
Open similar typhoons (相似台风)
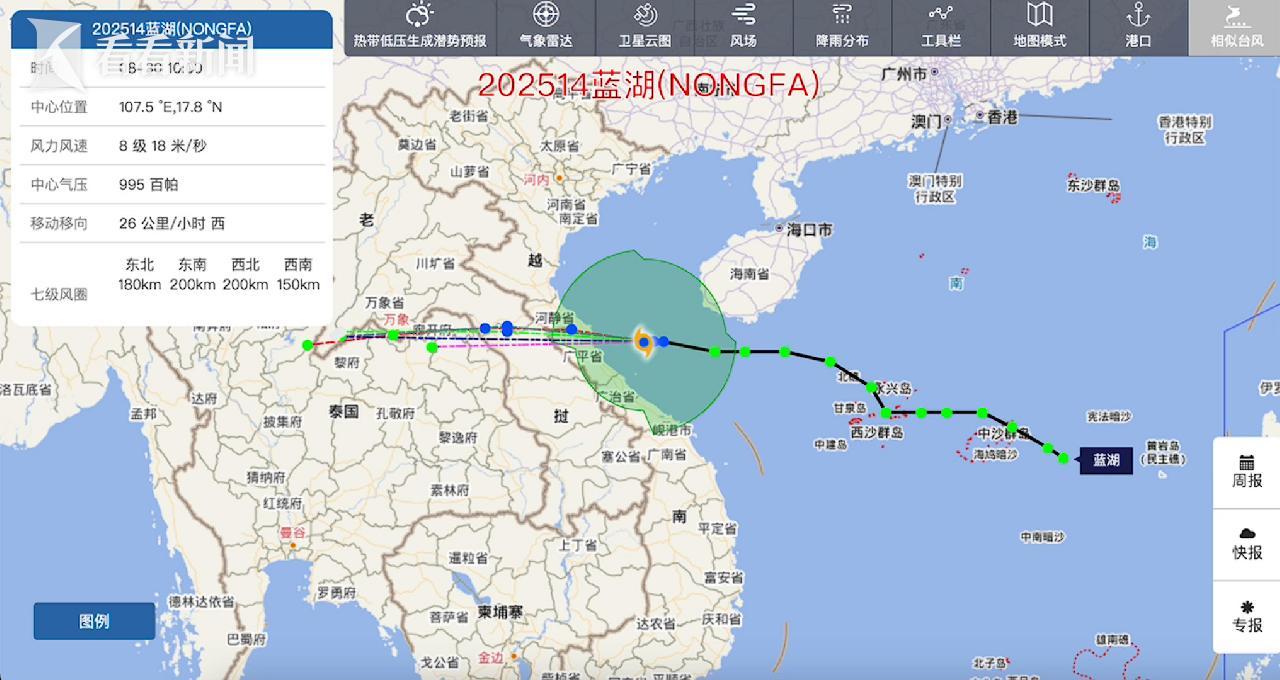coord(1234,27)
